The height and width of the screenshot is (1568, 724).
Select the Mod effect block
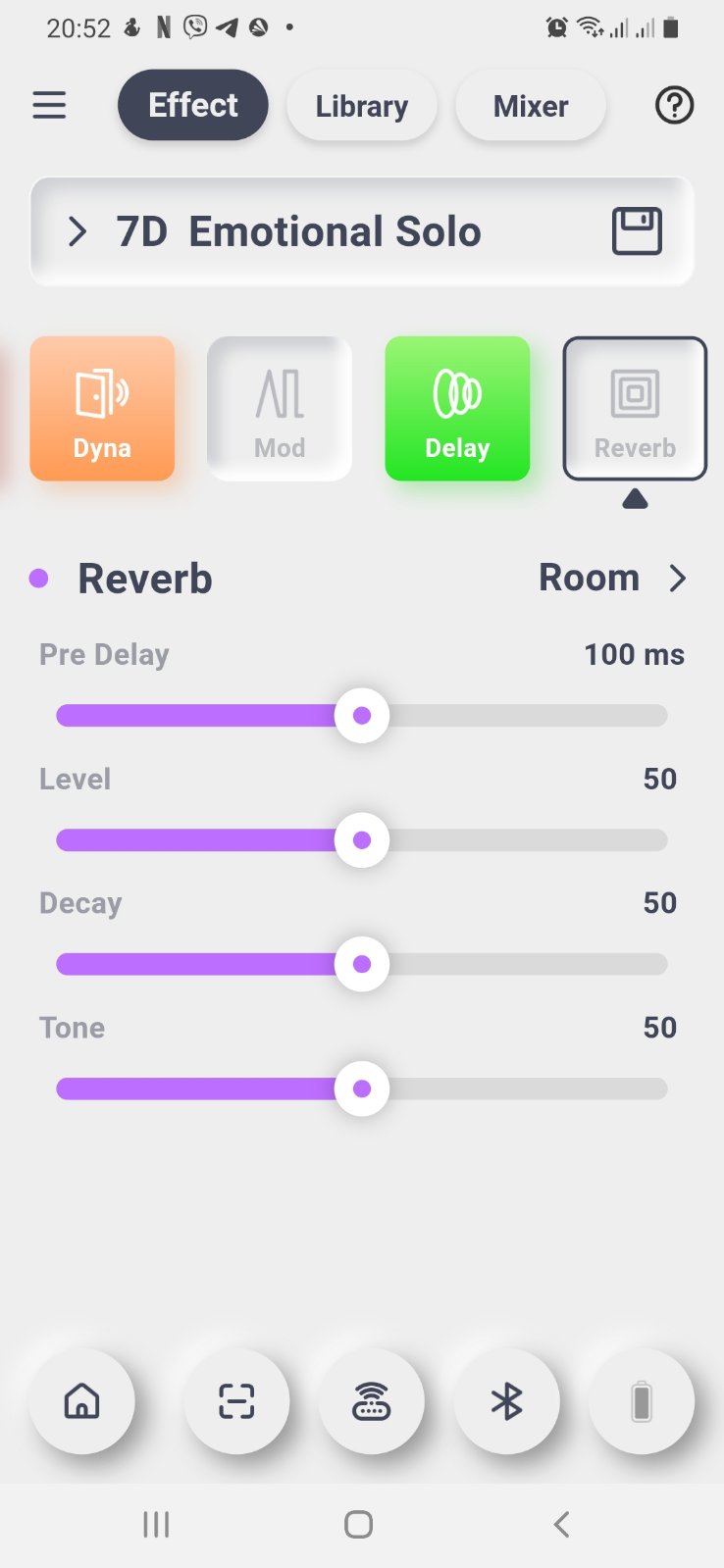click(280, 409)
